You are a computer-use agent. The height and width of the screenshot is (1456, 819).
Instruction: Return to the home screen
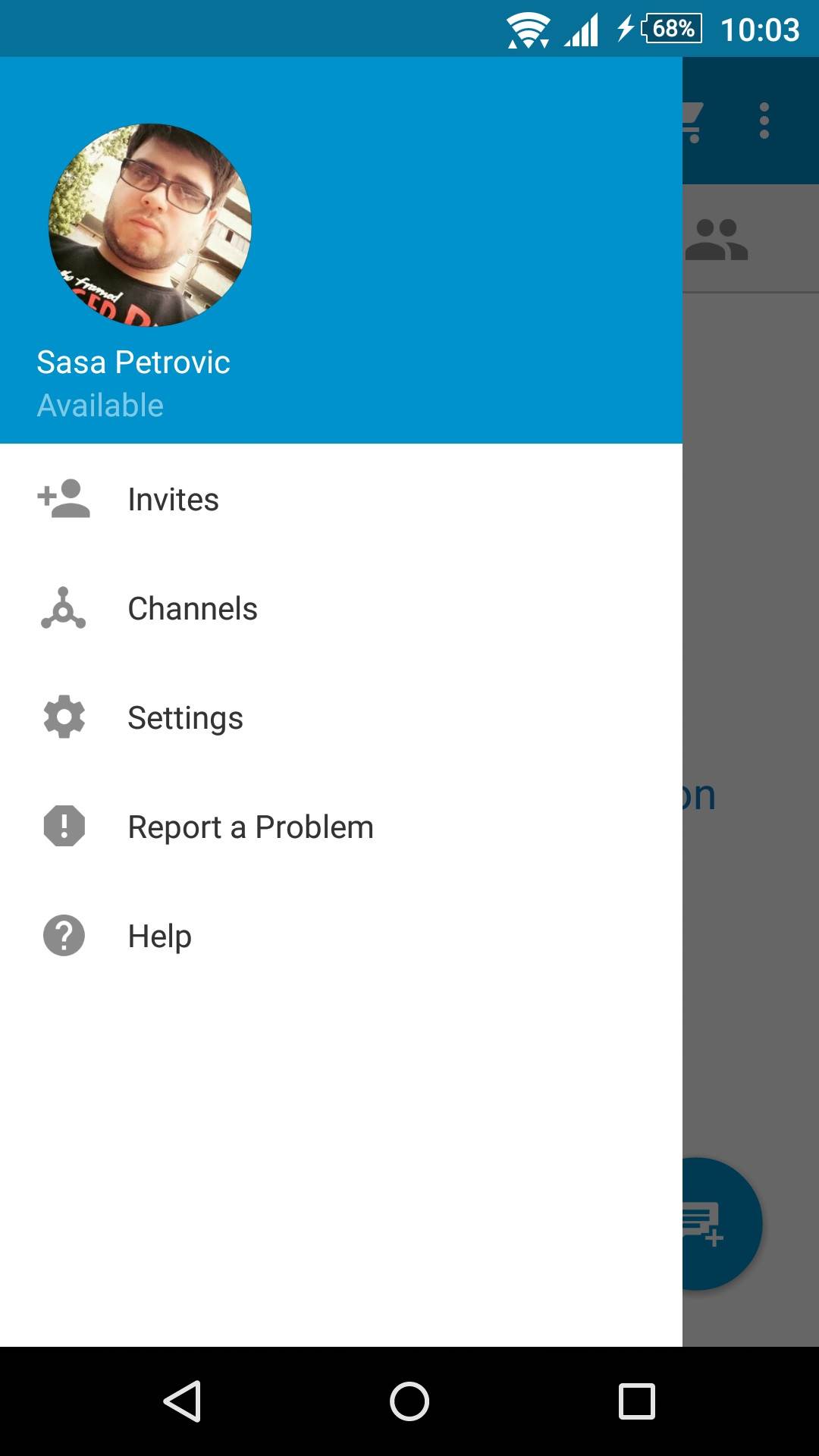pos(409,1401)
